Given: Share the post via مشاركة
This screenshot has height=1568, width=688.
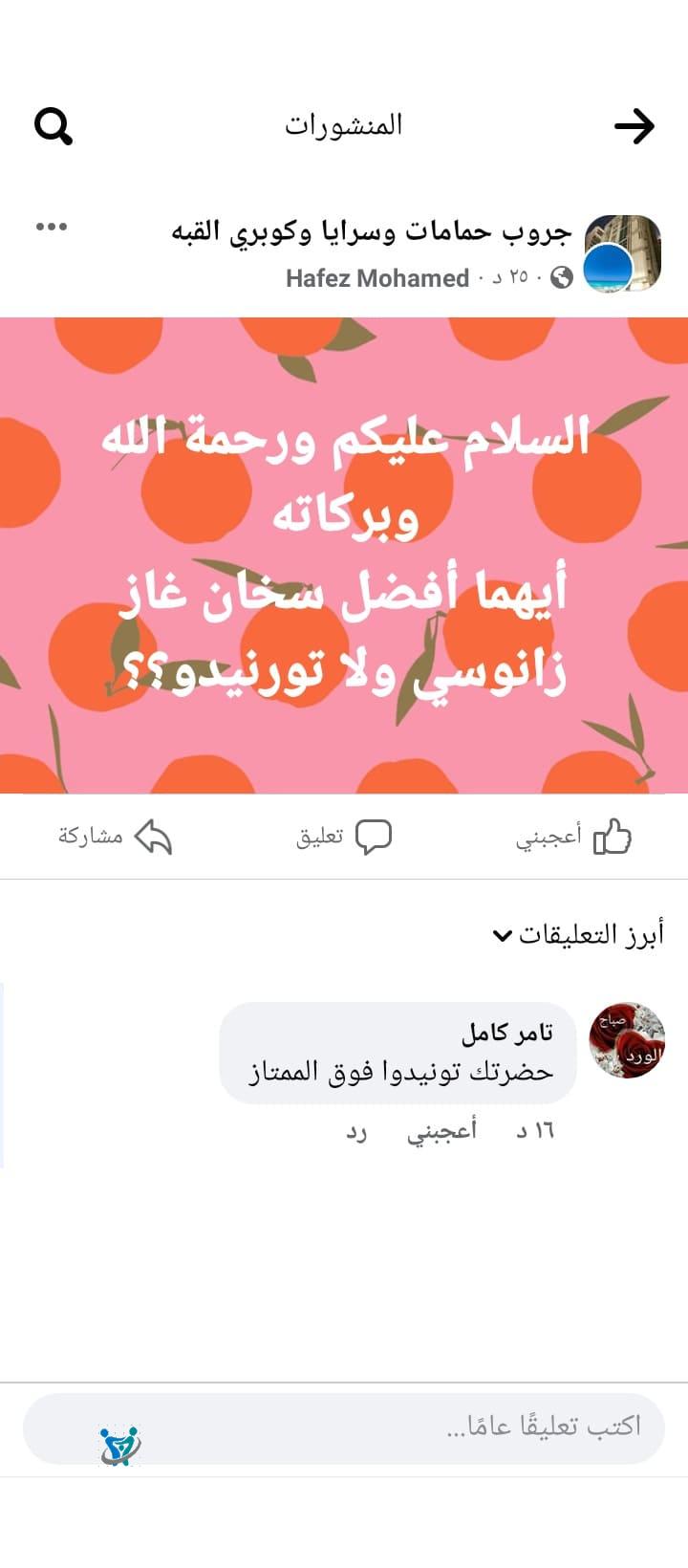Looking at the screenshot, I should (115, 837).
